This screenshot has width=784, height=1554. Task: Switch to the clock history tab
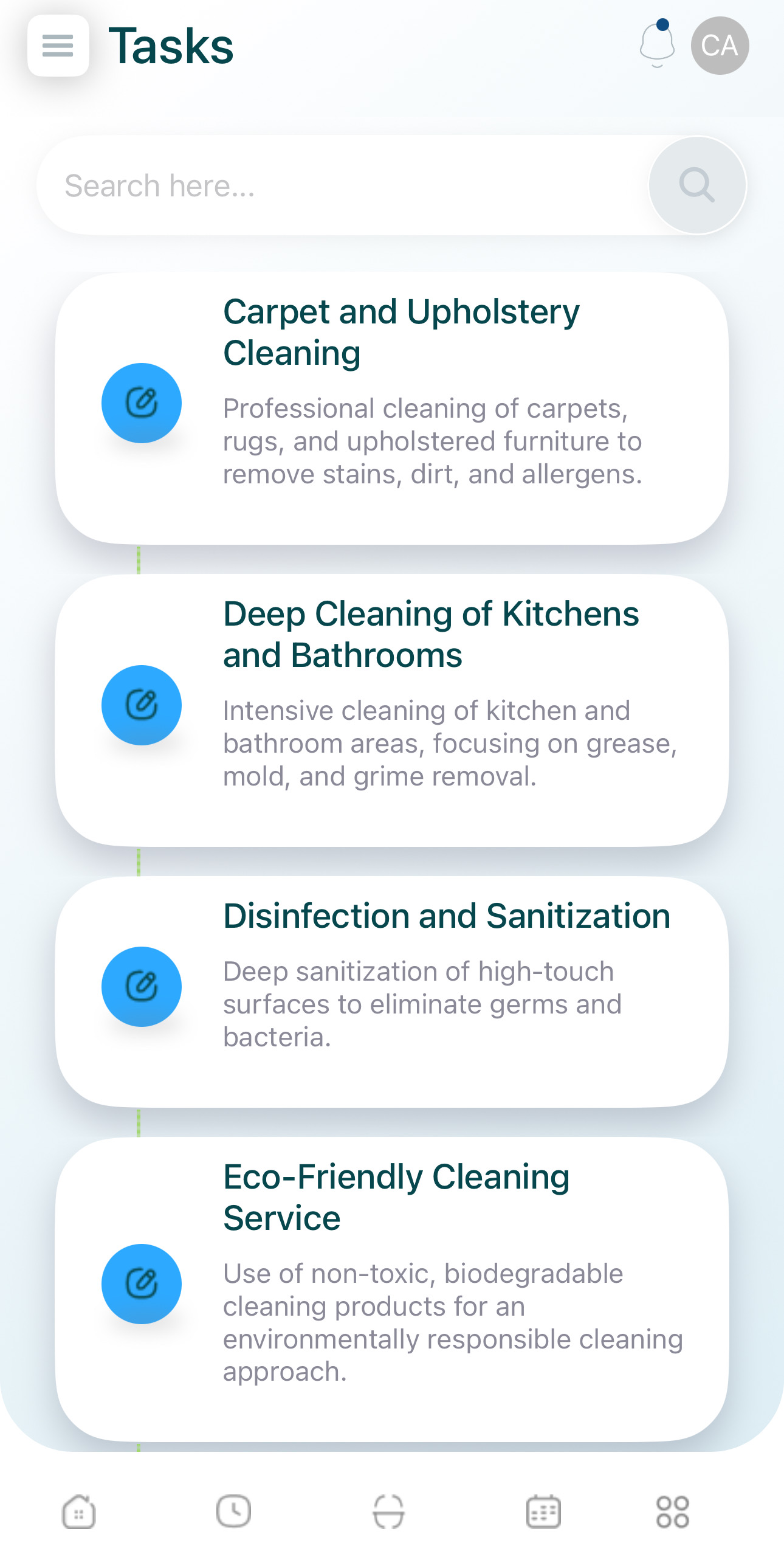pyautogui.click(x=233, y=1511)
